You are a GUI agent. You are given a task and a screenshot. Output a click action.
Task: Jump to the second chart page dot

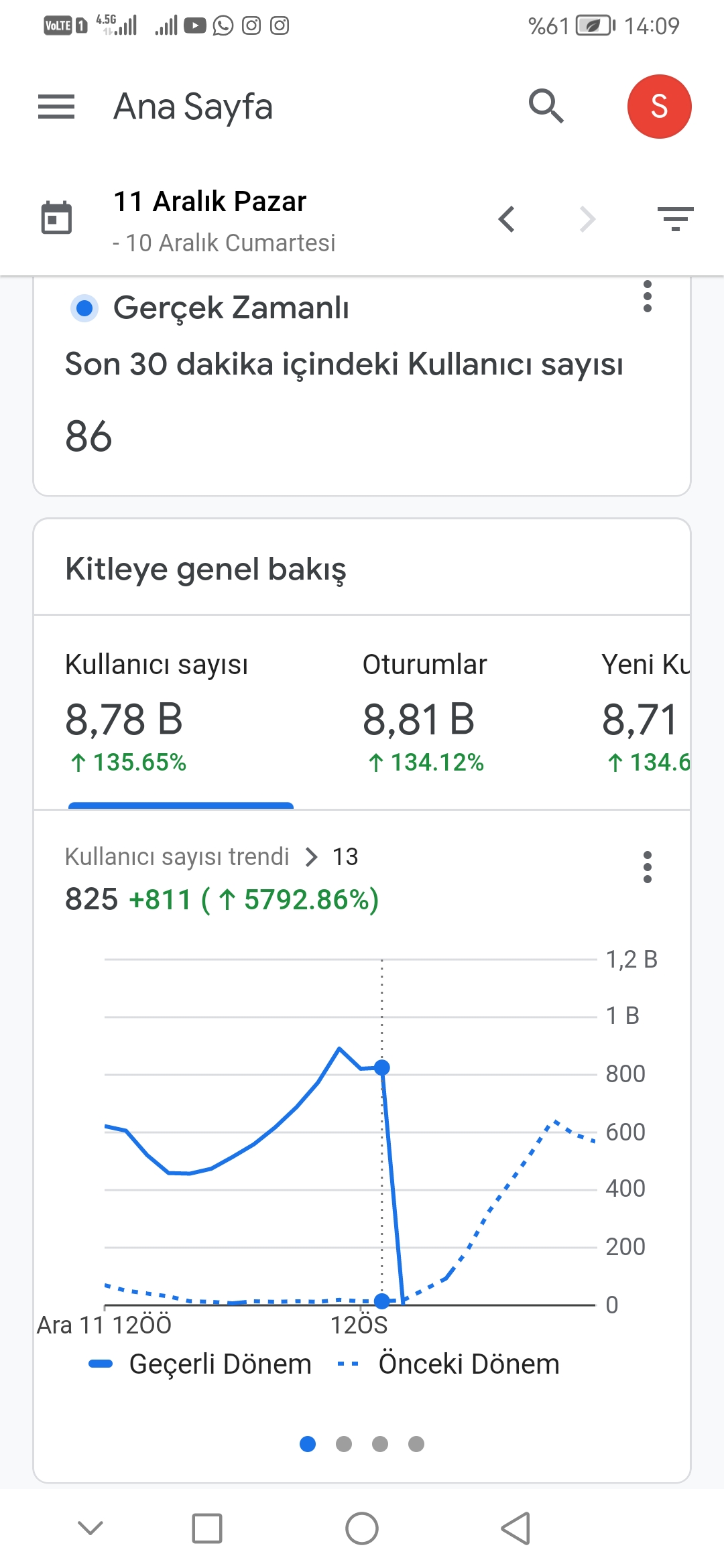tap(344, 1444)
